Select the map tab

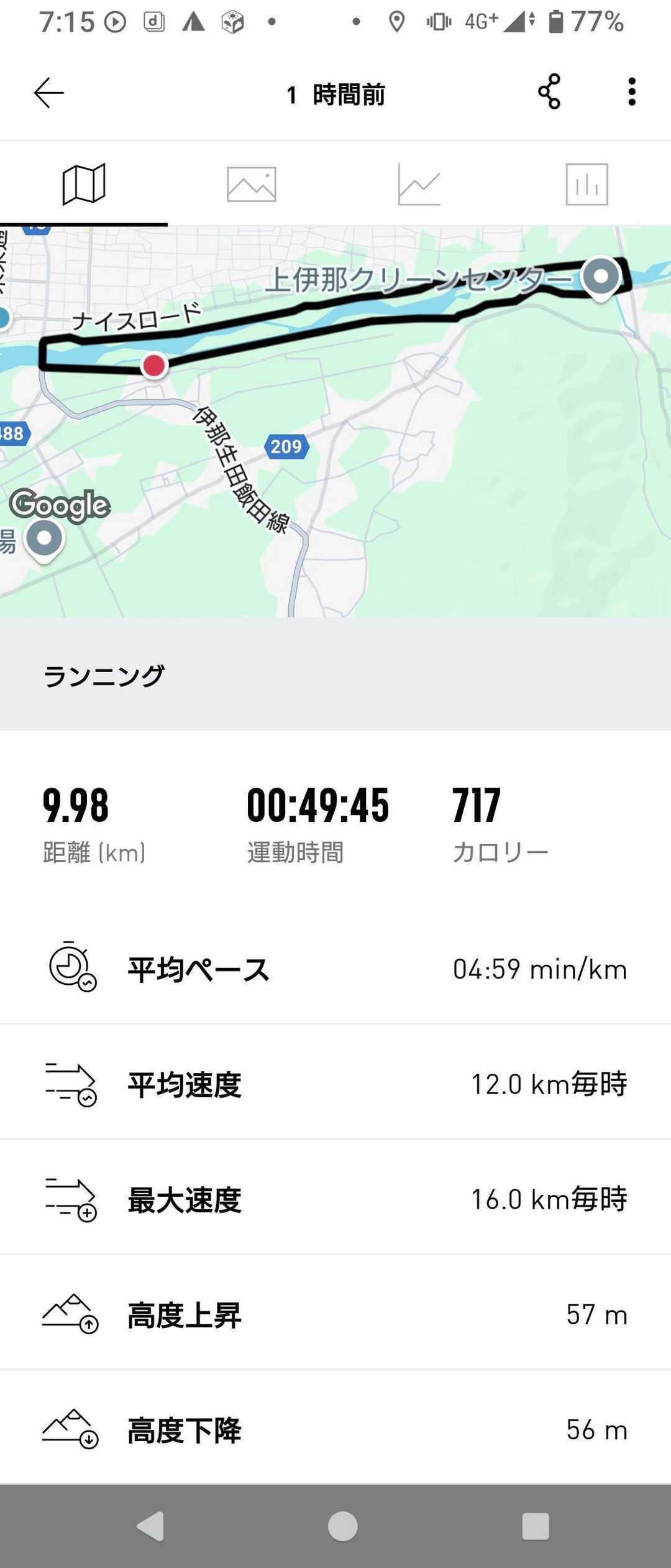tap(84, 184)
